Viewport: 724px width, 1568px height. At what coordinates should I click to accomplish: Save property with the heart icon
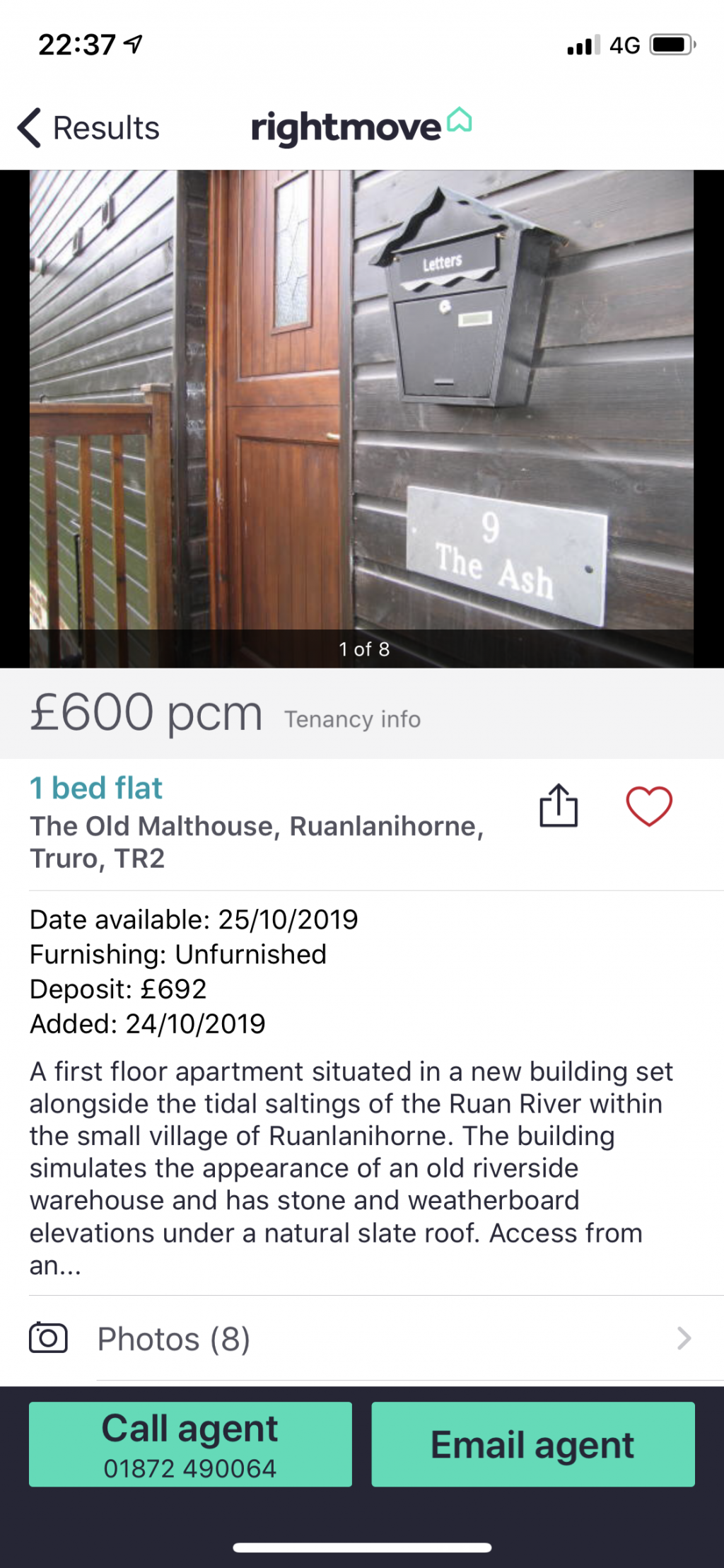[648, 806]
